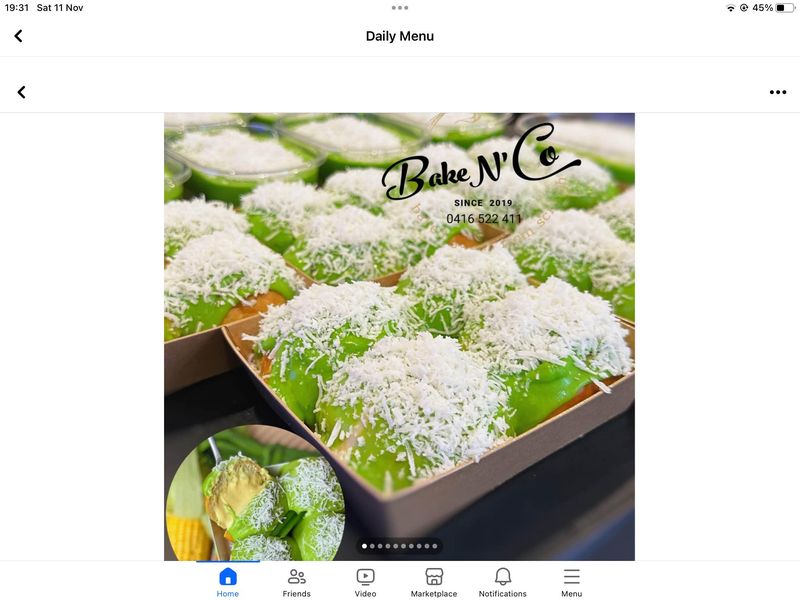Switch to the Home tab
This screenshot has width=800, height=600.
228,582
